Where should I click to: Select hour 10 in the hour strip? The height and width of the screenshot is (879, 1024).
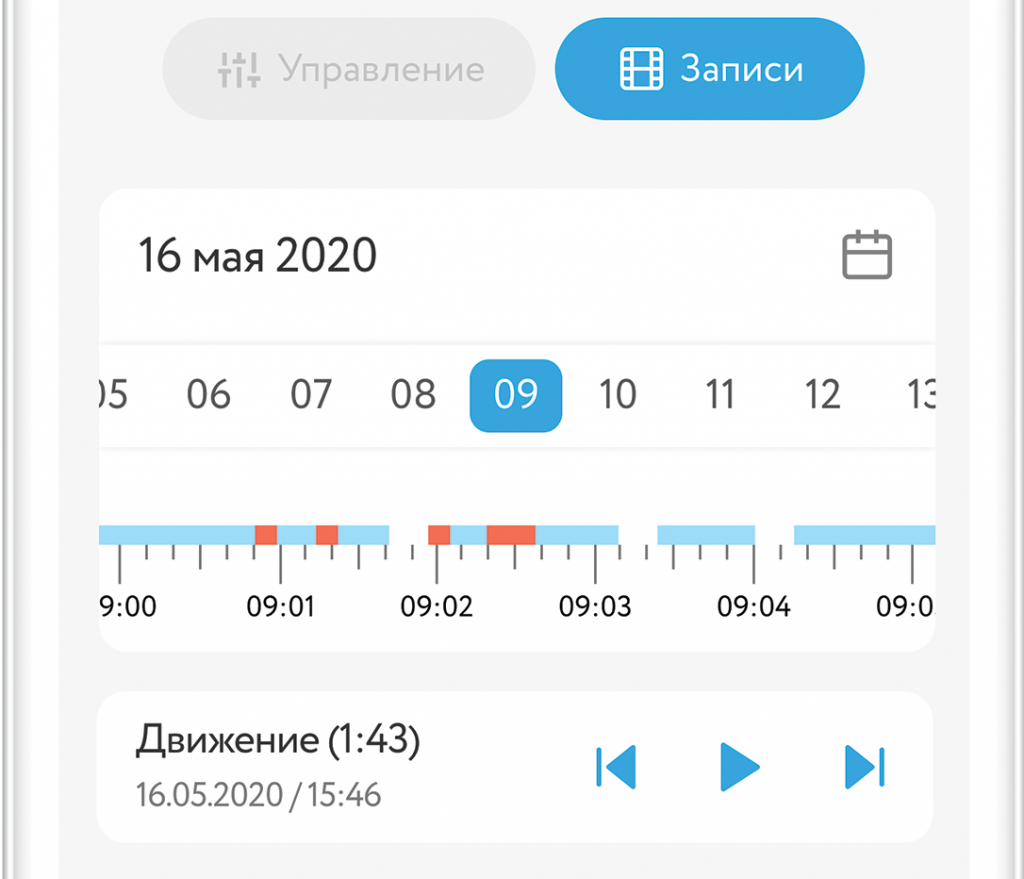tap(618, 396)
